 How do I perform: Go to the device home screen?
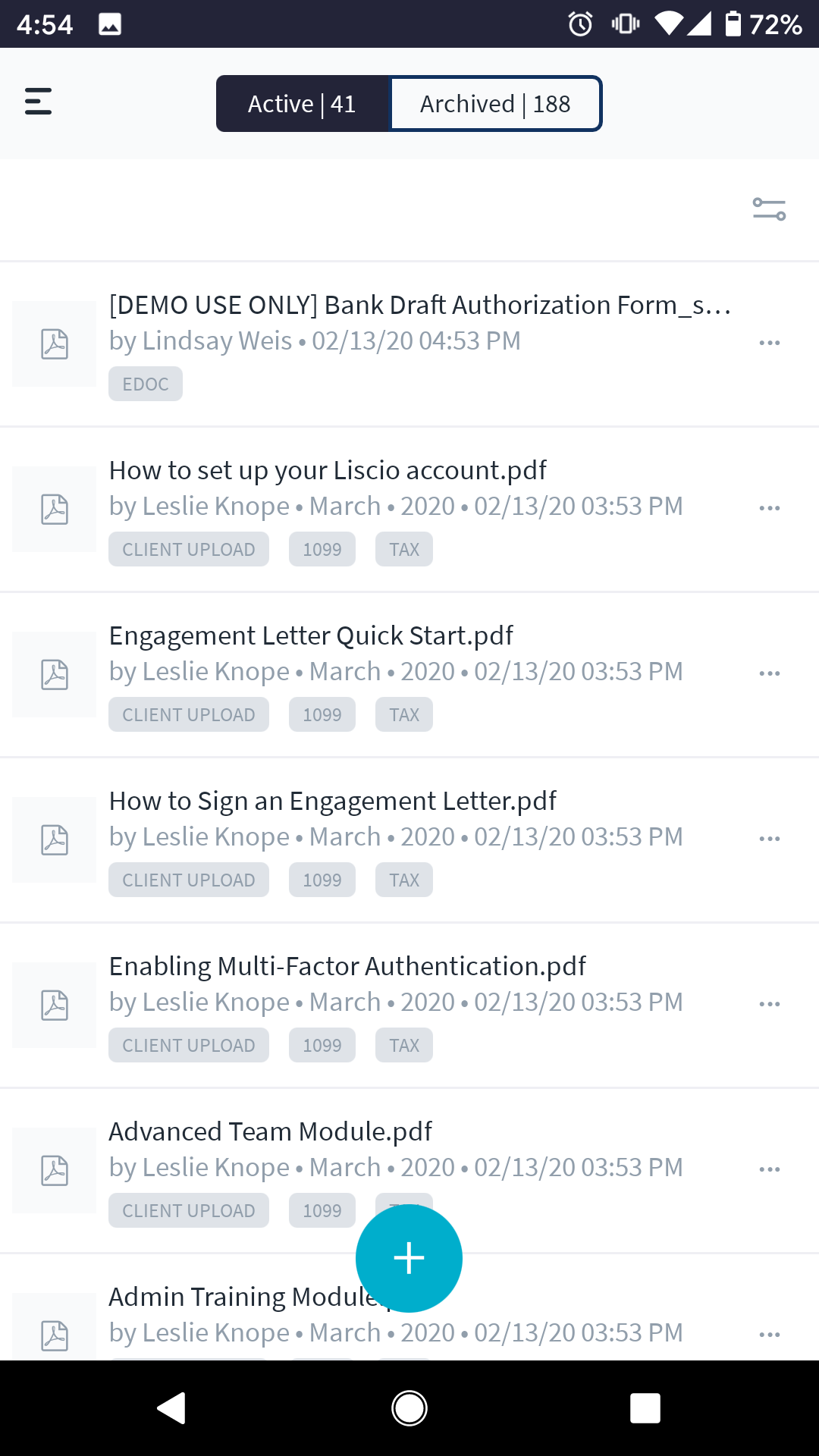pos(409,1408)
